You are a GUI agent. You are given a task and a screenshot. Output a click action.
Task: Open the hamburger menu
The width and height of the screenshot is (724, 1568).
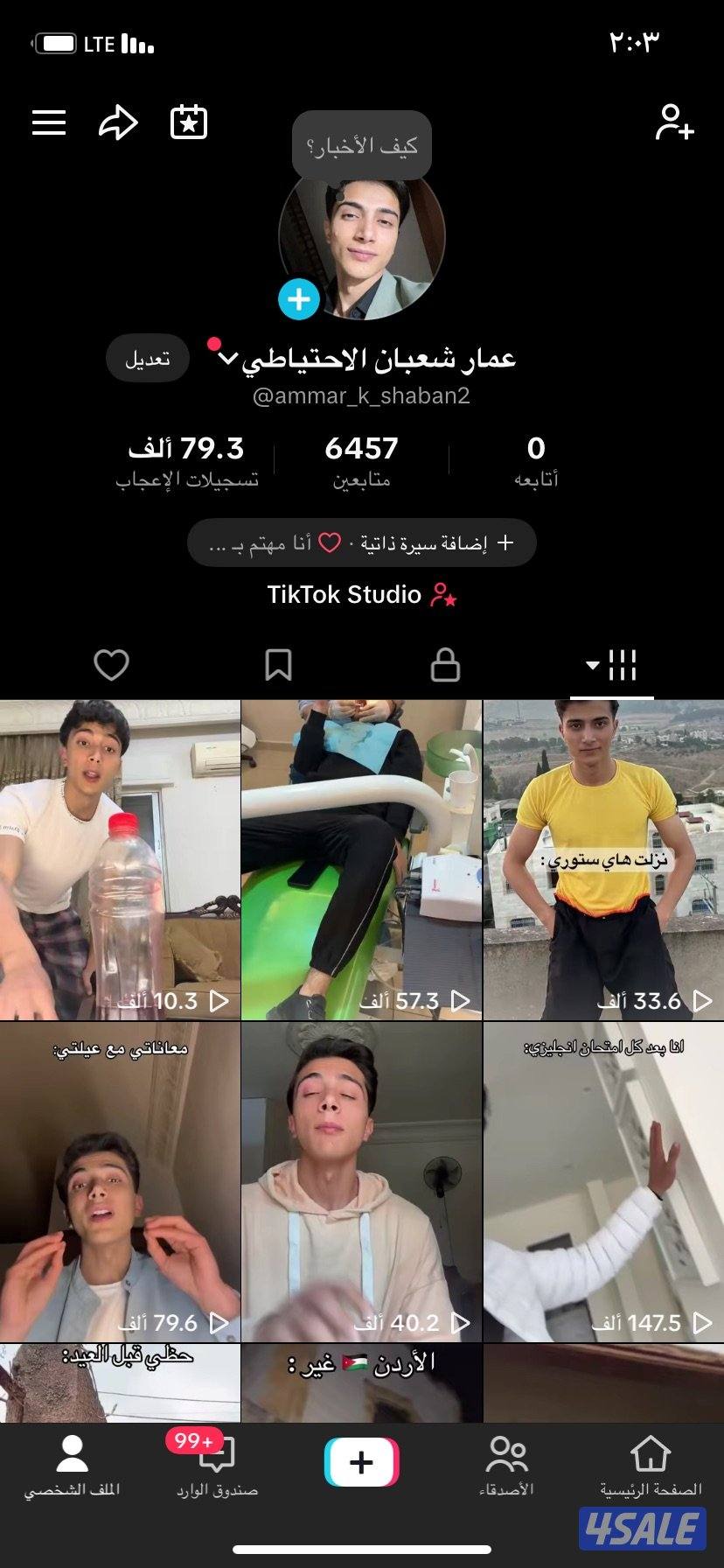point(49,122)
